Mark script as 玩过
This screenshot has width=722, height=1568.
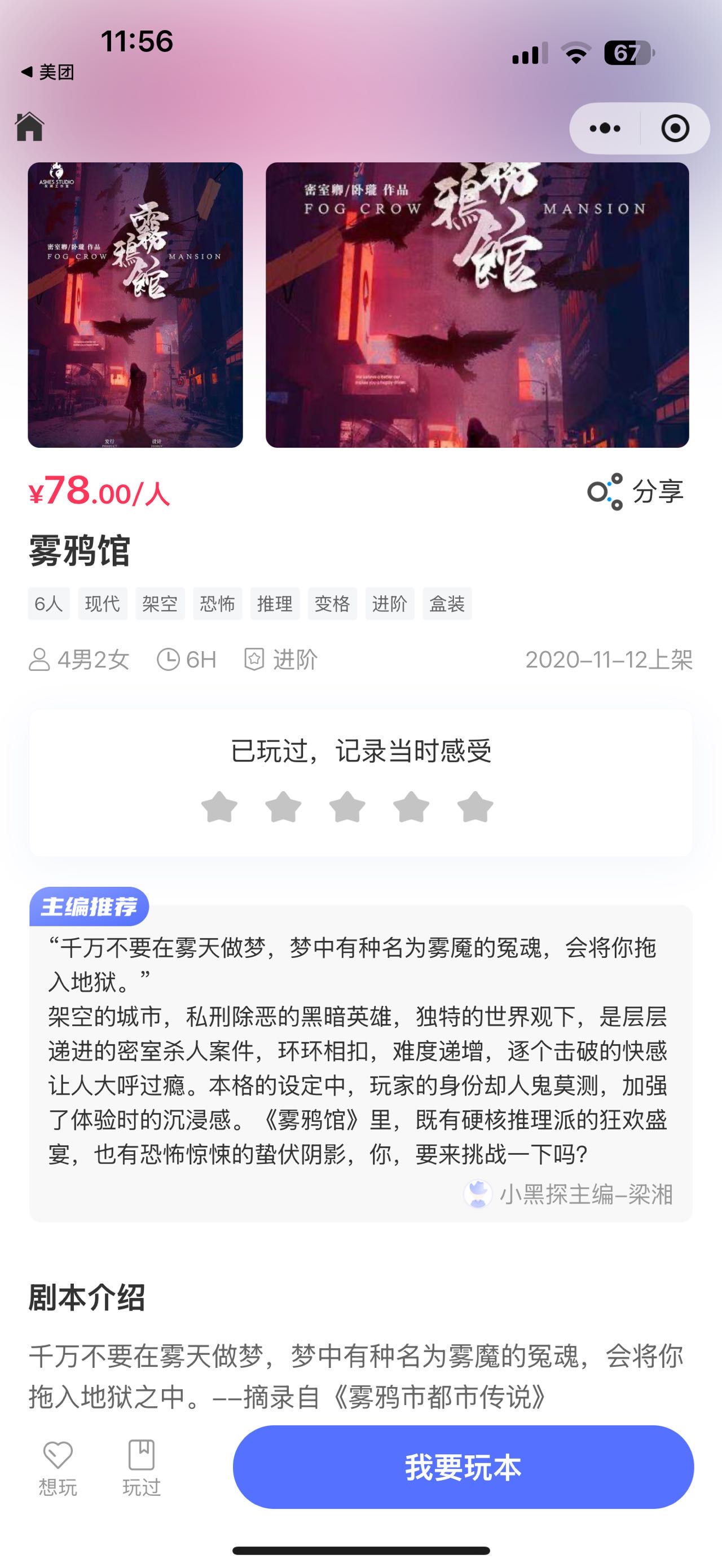point(141,1468)
